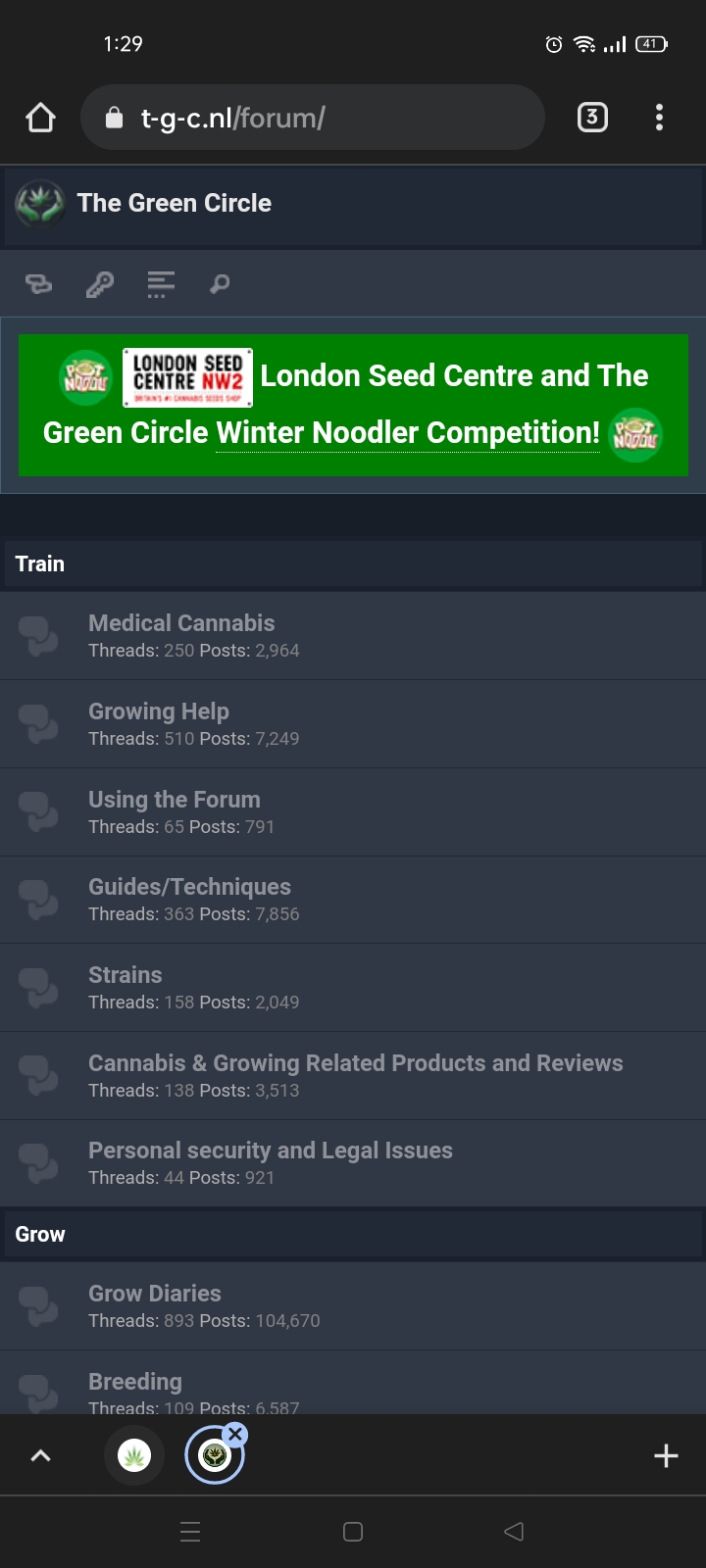Close the currently selected tab in the tab strip
This screenshot has height=1568, width=706.
235,1435
